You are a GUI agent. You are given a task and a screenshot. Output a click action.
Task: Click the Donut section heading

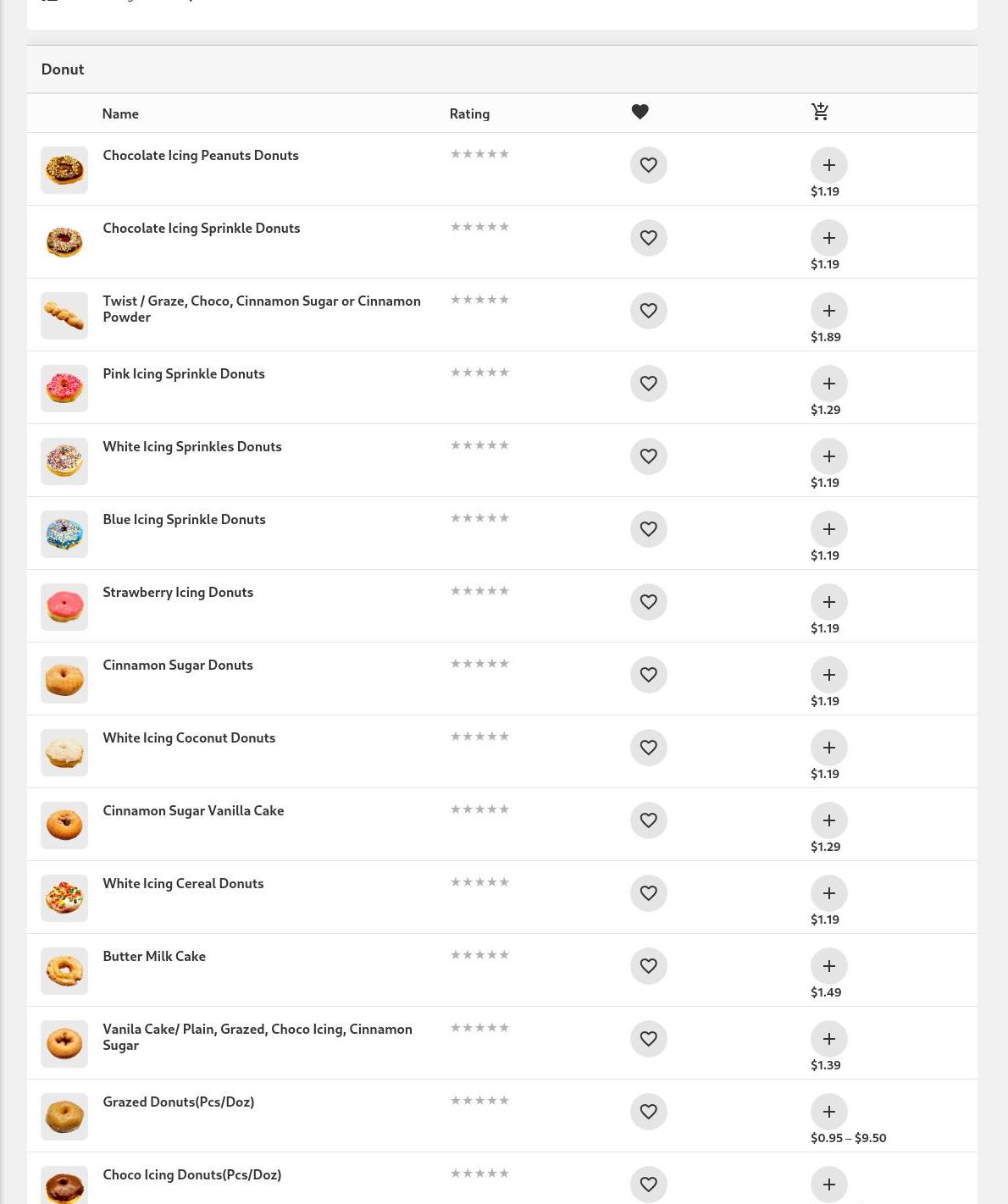(62, 69)
